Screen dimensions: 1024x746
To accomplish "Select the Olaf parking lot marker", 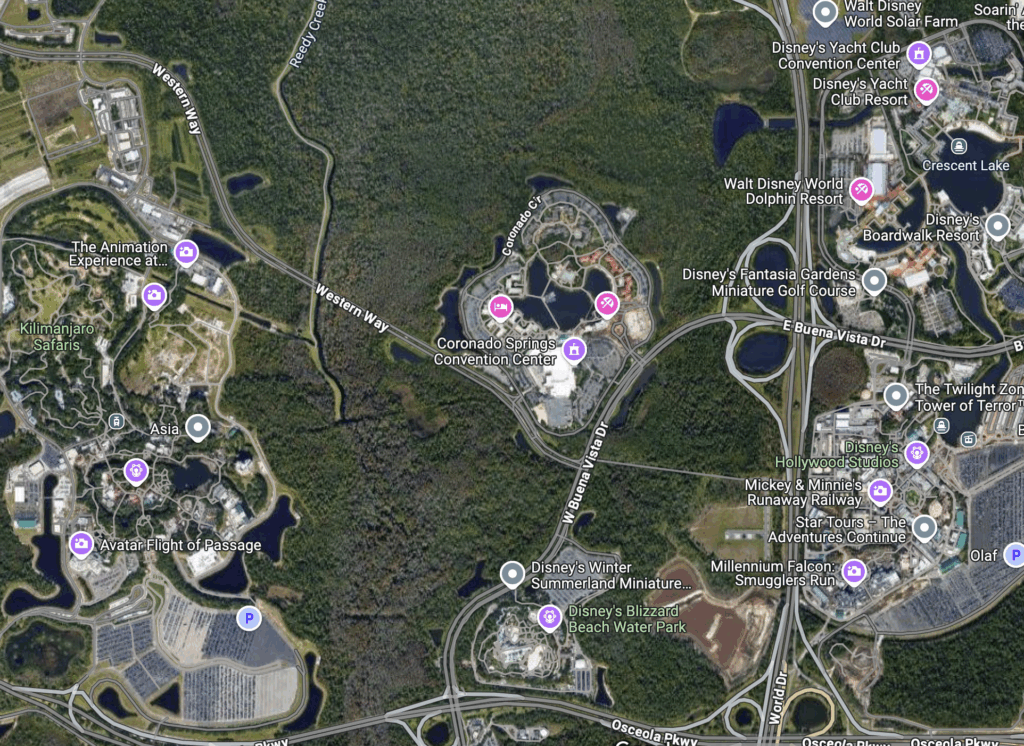I will [x=1014, y=554].
